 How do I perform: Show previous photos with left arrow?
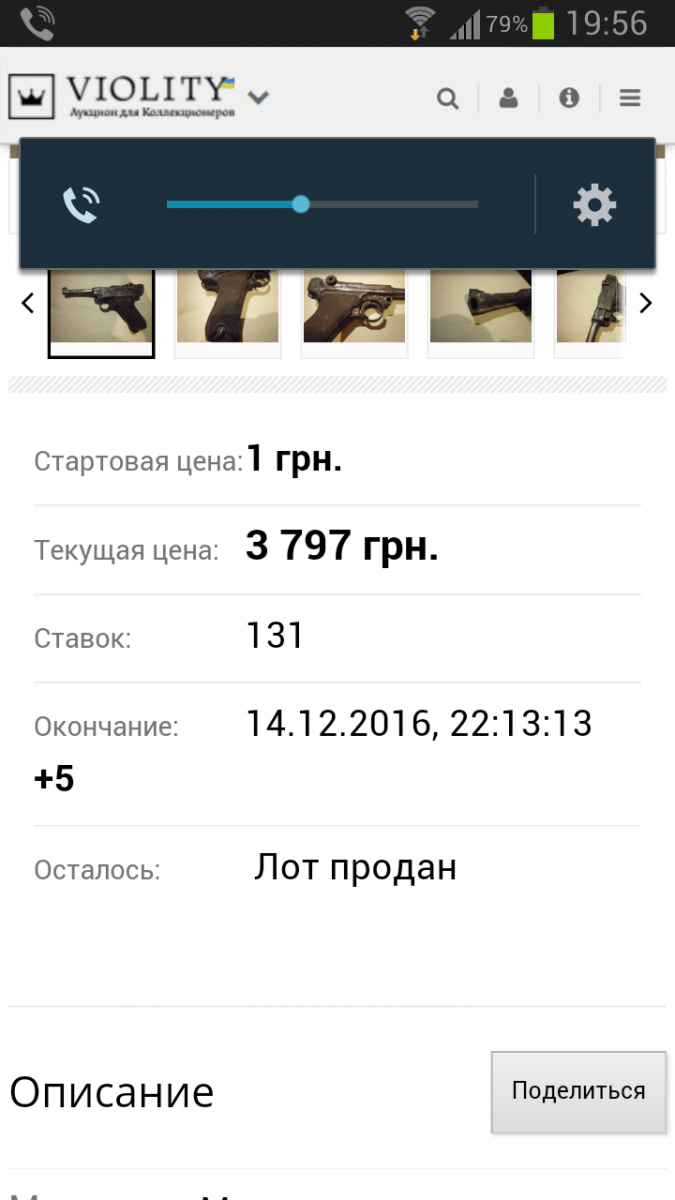(28, 303)
